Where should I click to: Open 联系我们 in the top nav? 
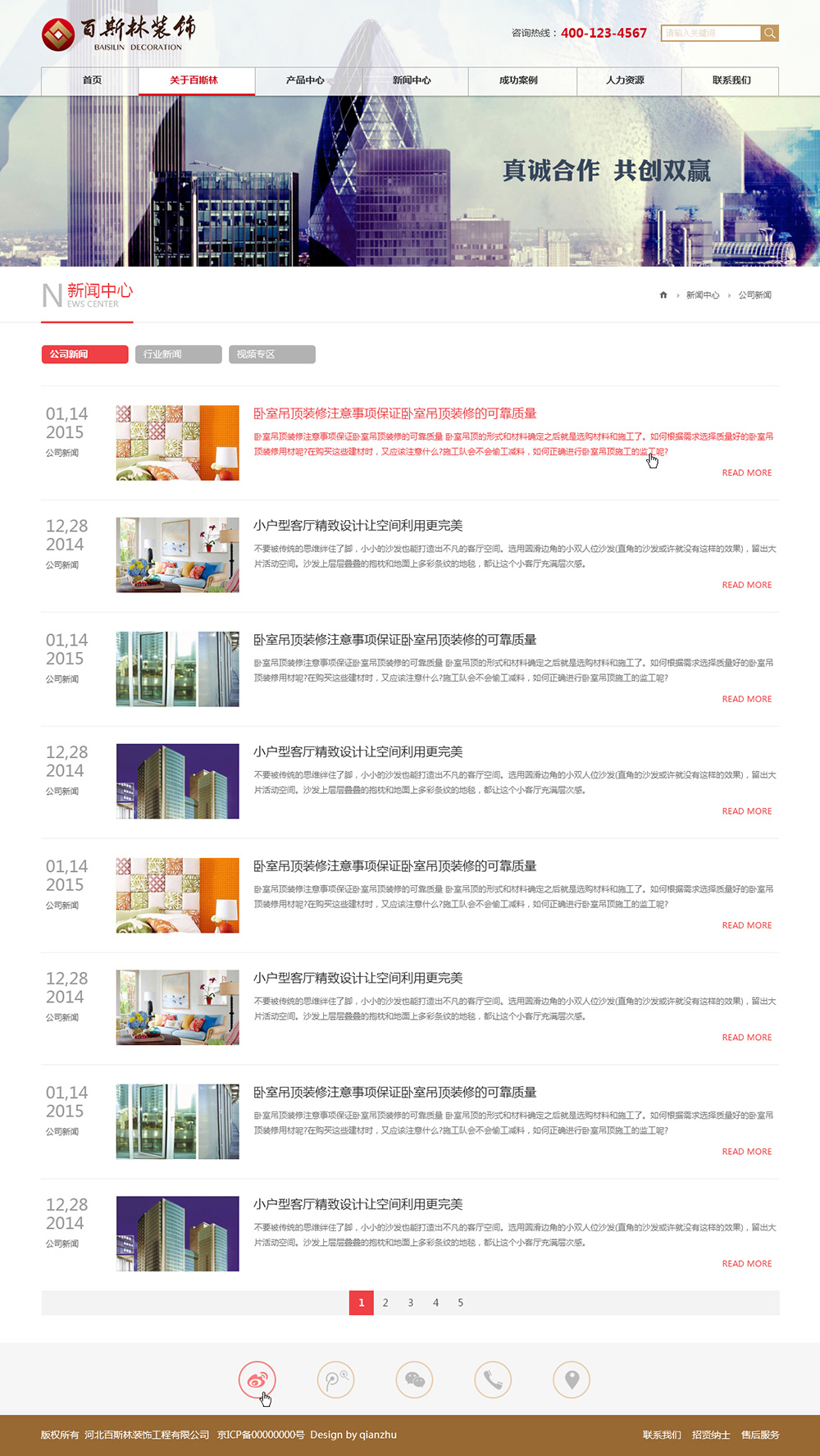coord(731,80)
